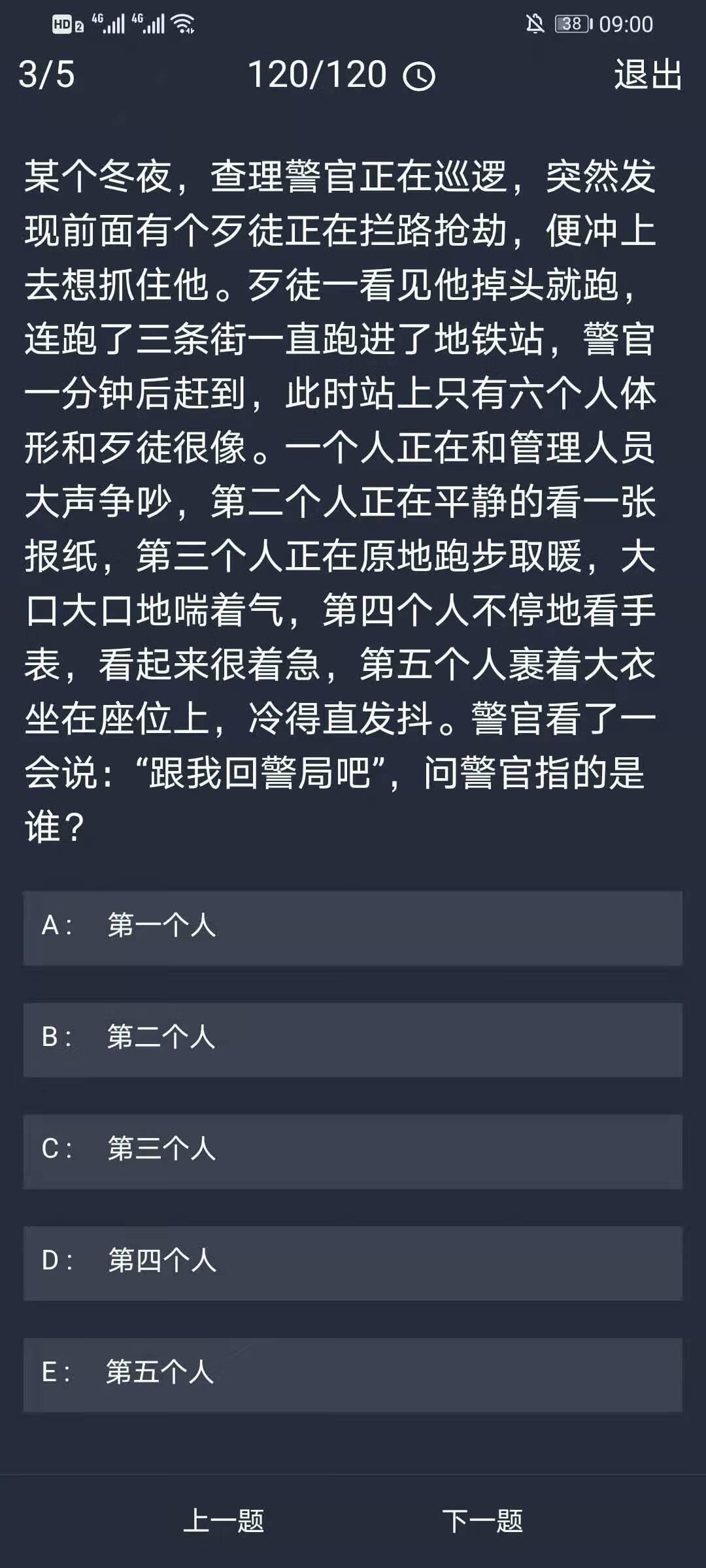Choose option B: 第二个人
The height and width of the screenshot is (1568, 706).
(x=353, y=1040)
